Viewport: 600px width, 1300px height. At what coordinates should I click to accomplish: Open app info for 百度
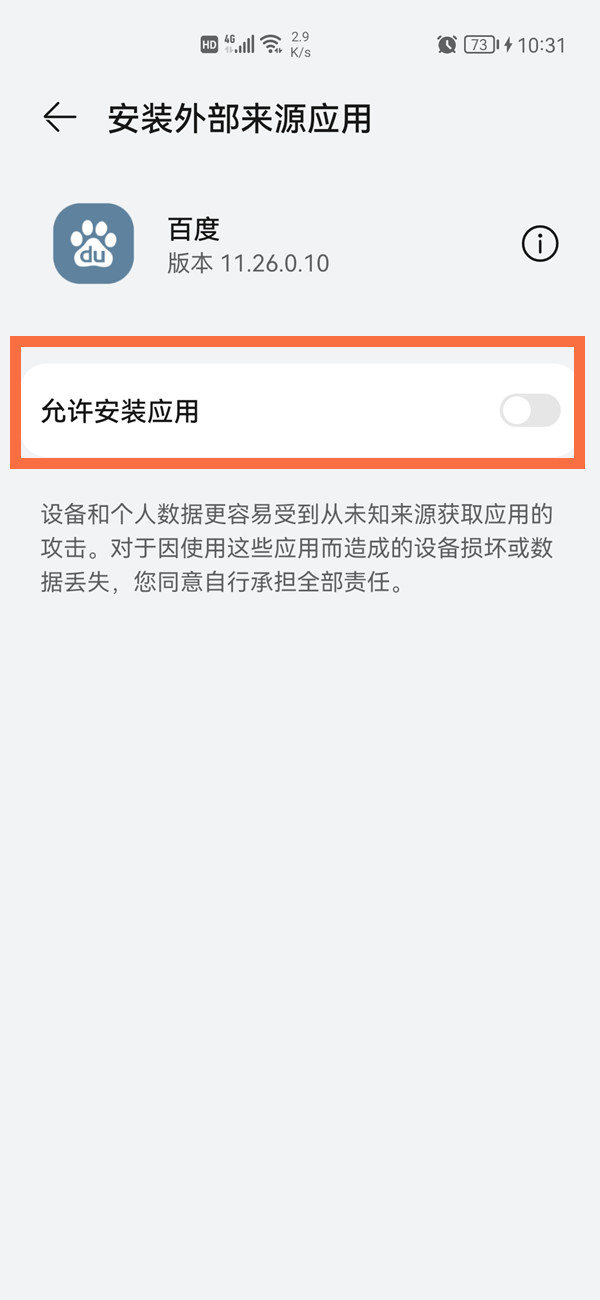(x=540, y=243)
